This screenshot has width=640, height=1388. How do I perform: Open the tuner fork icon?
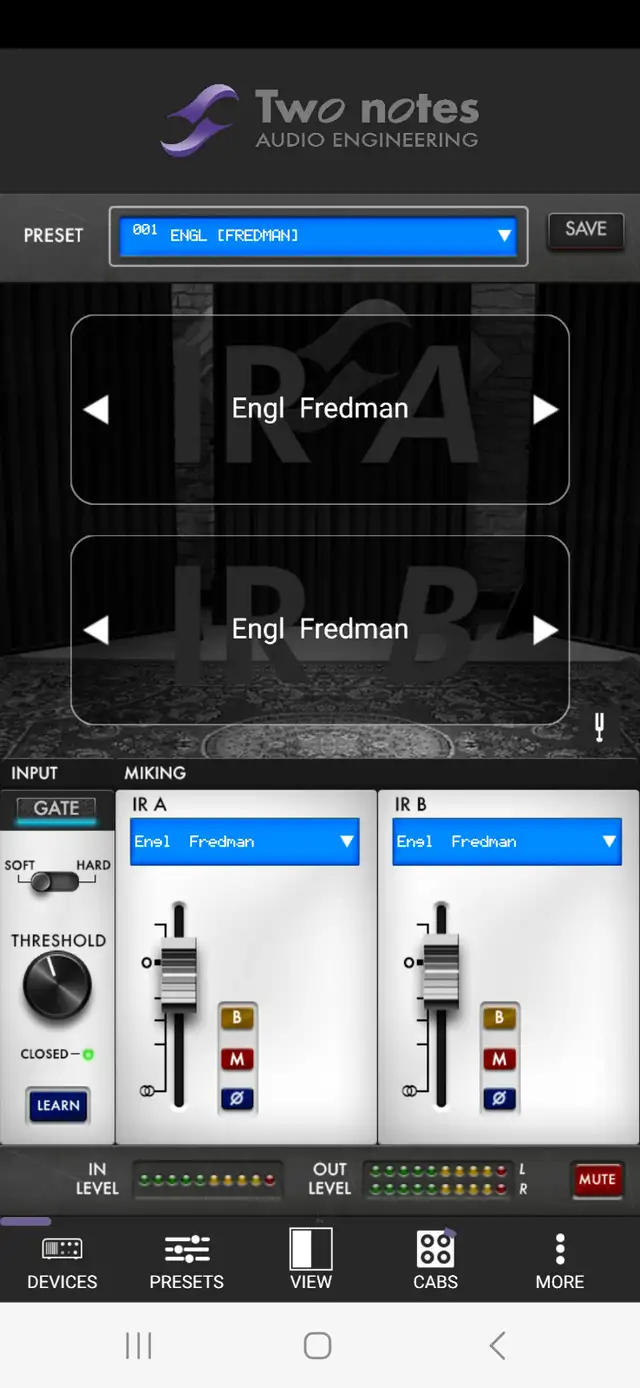point(599,729)
